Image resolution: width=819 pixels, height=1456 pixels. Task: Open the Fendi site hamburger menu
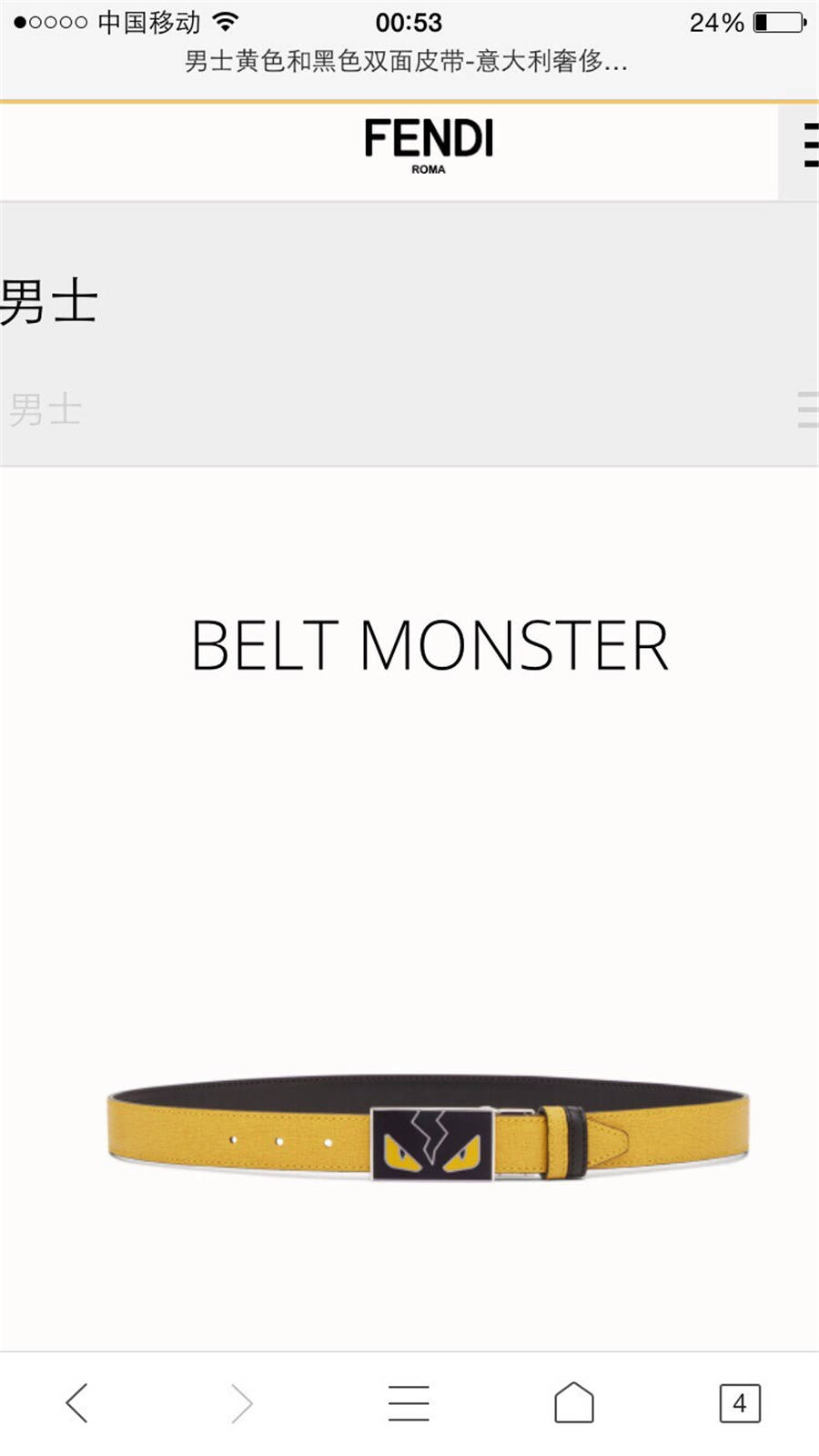pyautogui.click(x=806, y=146)
